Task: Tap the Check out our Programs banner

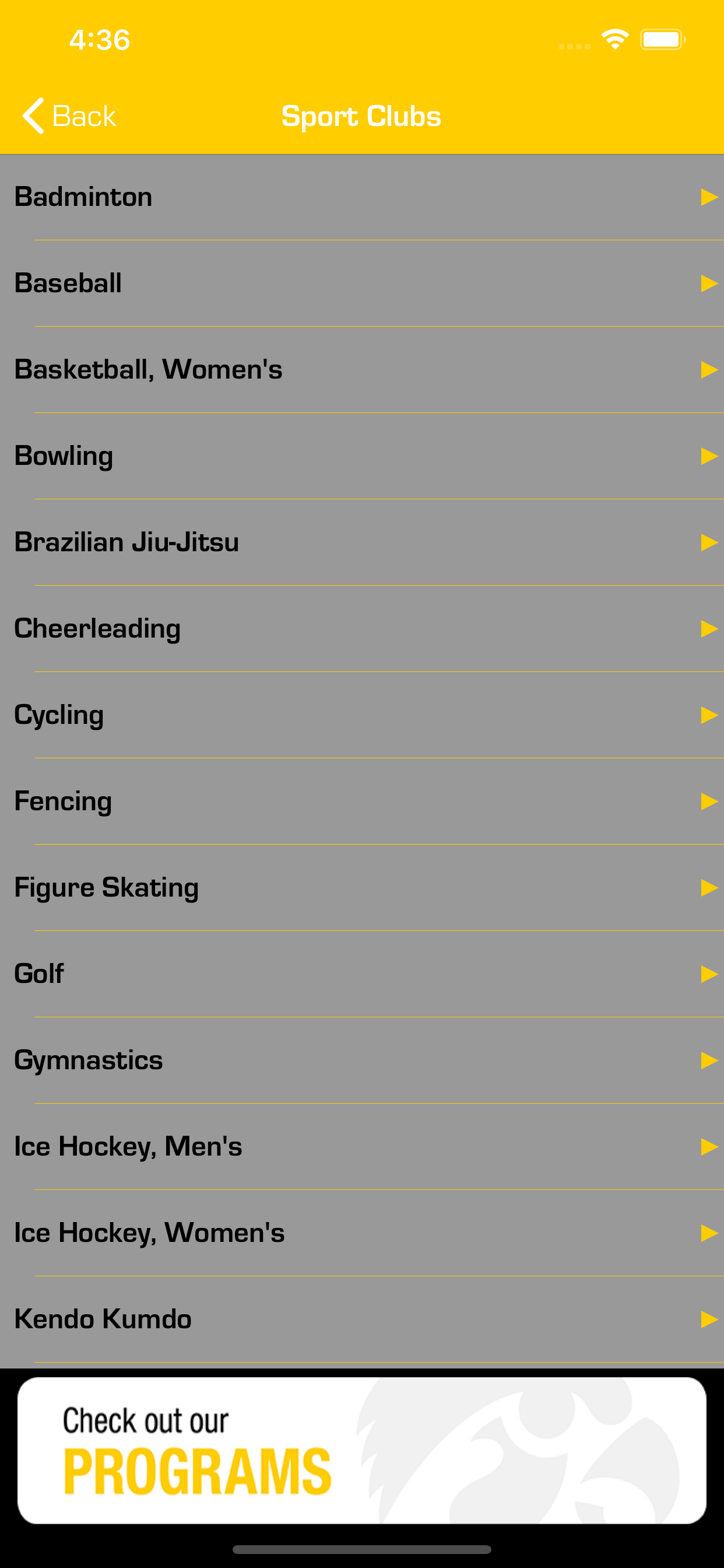Action: pyautogui.click(x=362, y=1451)
